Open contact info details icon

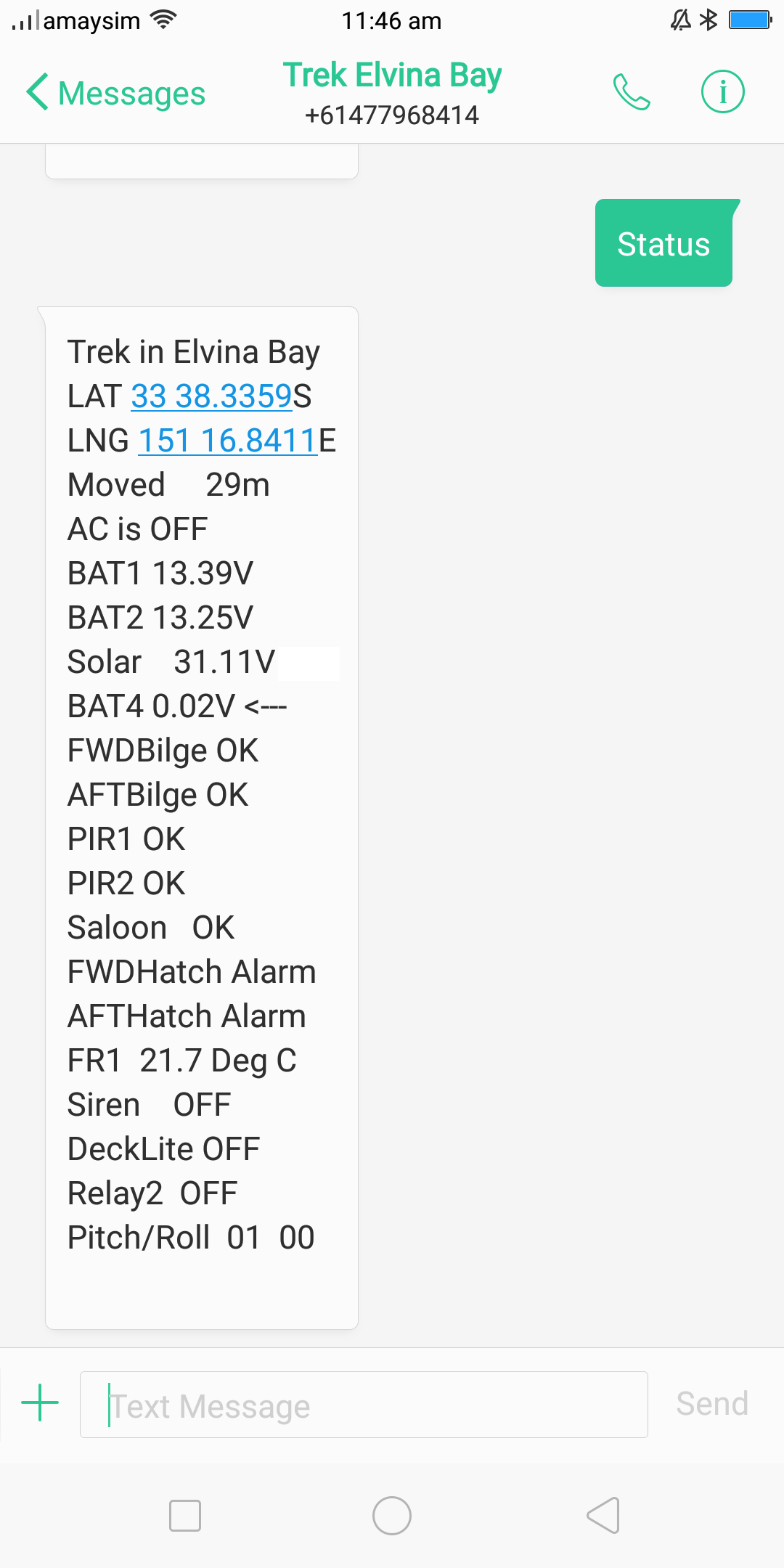click(x=722, y=92)
